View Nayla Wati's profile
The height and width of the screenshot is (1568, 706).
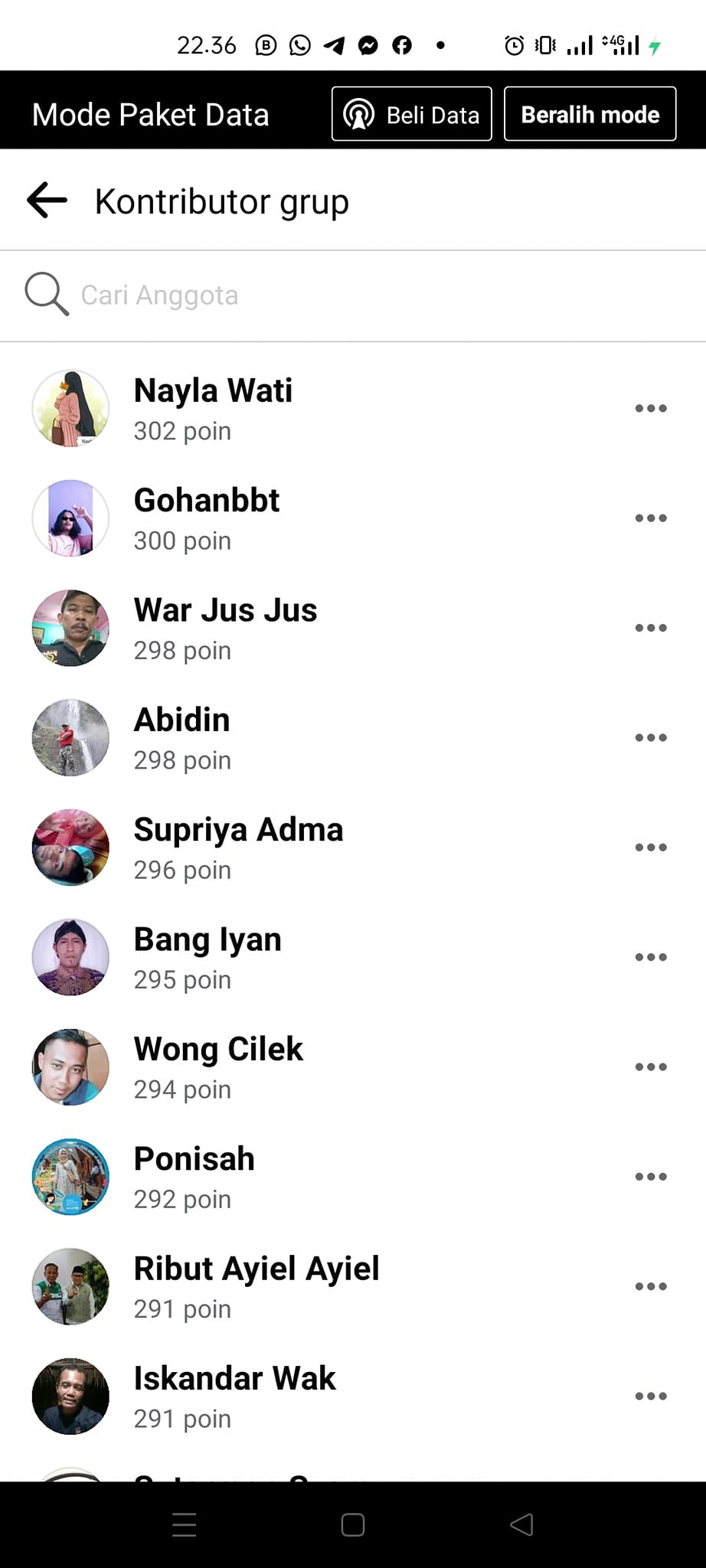click(213, 391)
